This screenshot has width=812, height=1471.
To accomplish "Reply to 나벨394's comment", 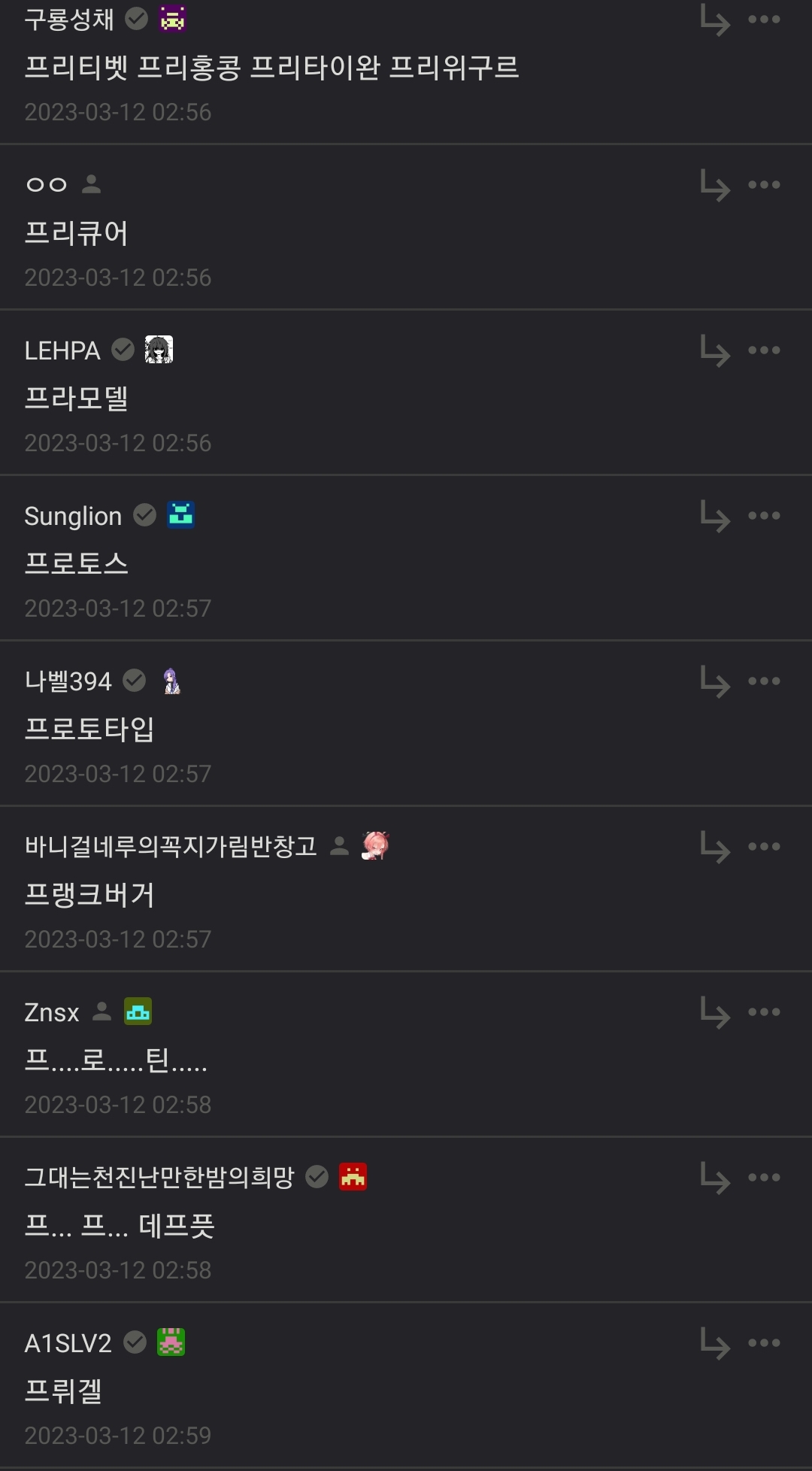I will click(x=715, y=681).
